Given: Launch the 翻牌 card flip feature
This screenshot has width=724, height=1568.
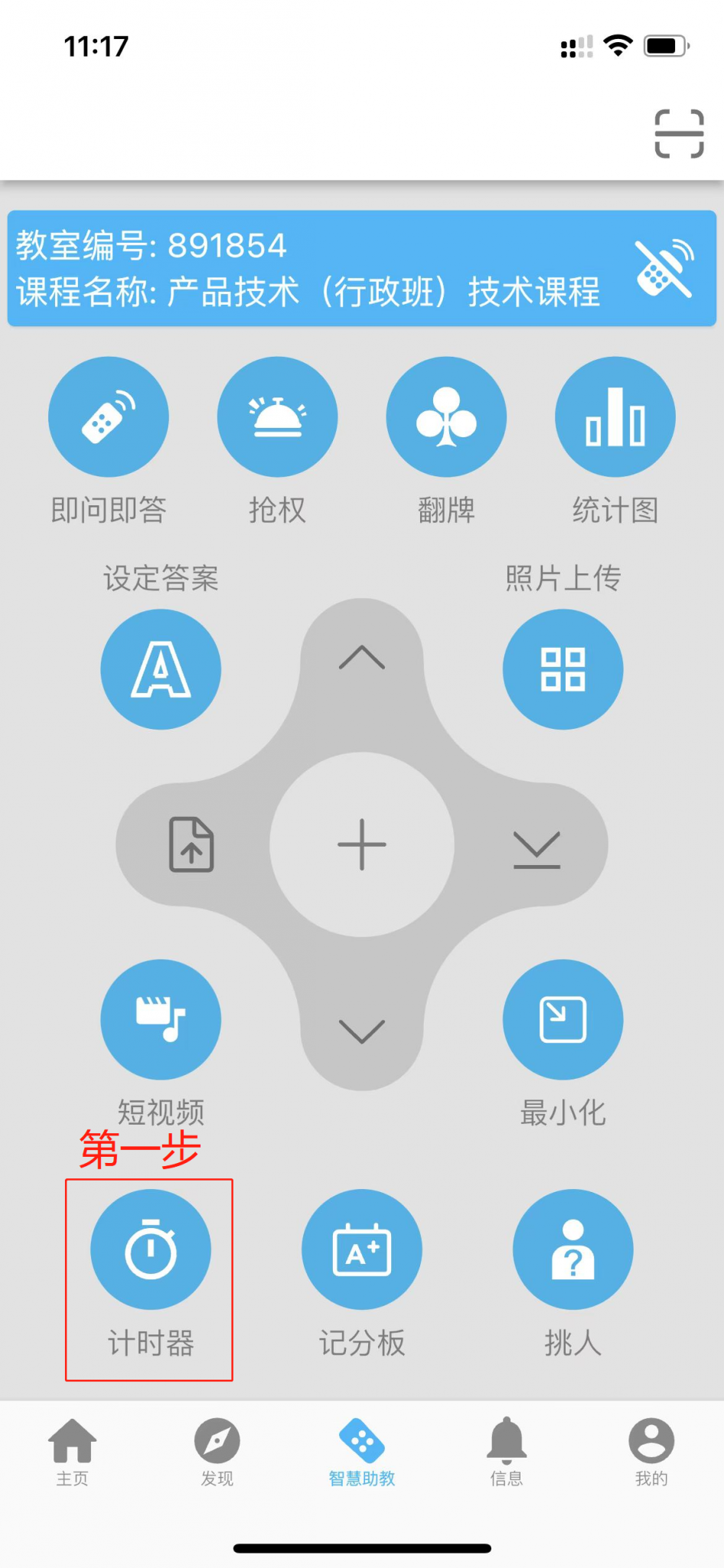Looking at the screenshot, I should pos(446,417).
